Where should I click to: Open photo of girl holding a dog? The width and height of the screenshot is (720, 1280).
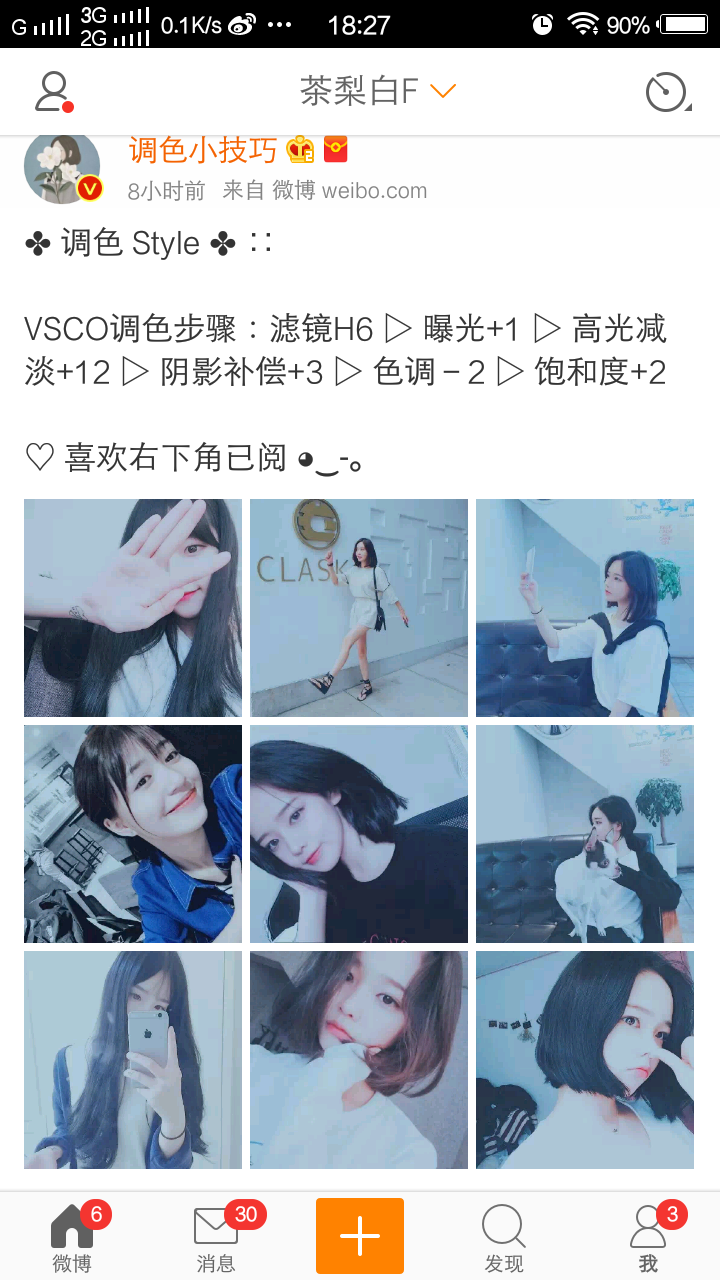pyautogui.click(x=585, y=834)
